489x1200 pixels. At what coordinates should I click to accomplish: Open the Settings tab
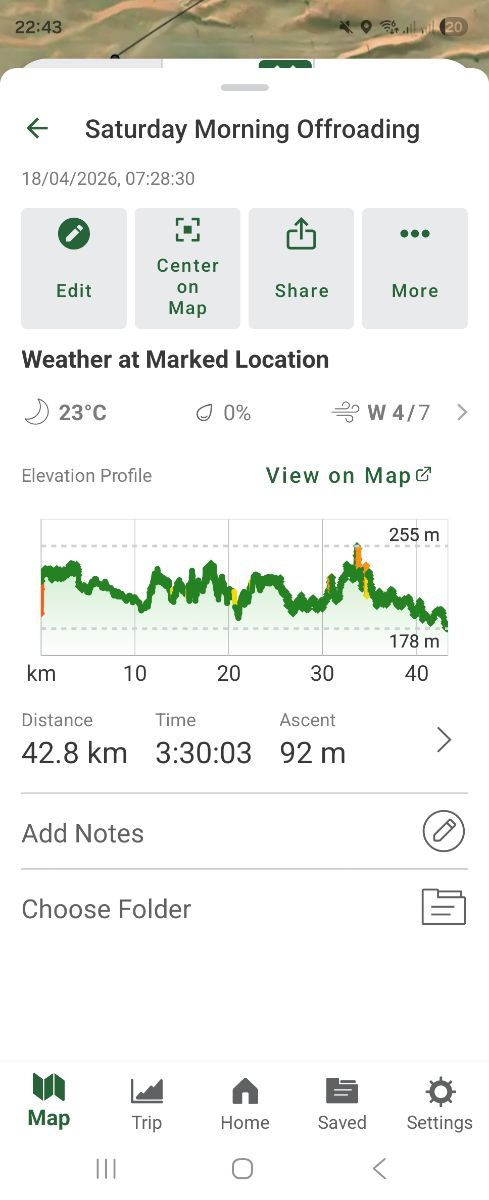pos(440,1104)
